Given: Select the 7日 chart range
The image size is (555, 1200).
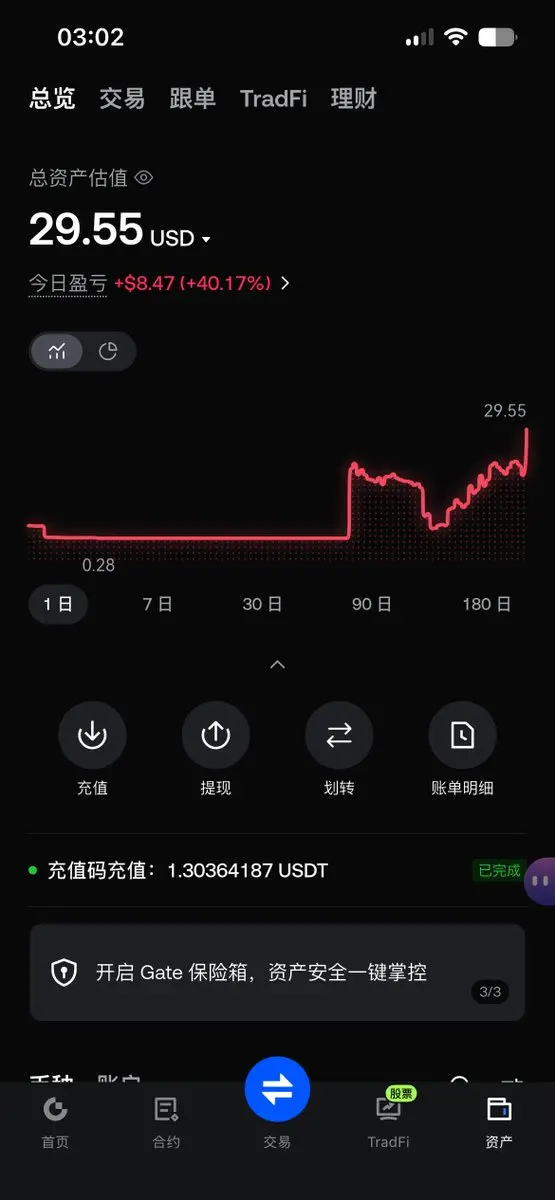Looking at the screenshot, I should tap(157, 604).
